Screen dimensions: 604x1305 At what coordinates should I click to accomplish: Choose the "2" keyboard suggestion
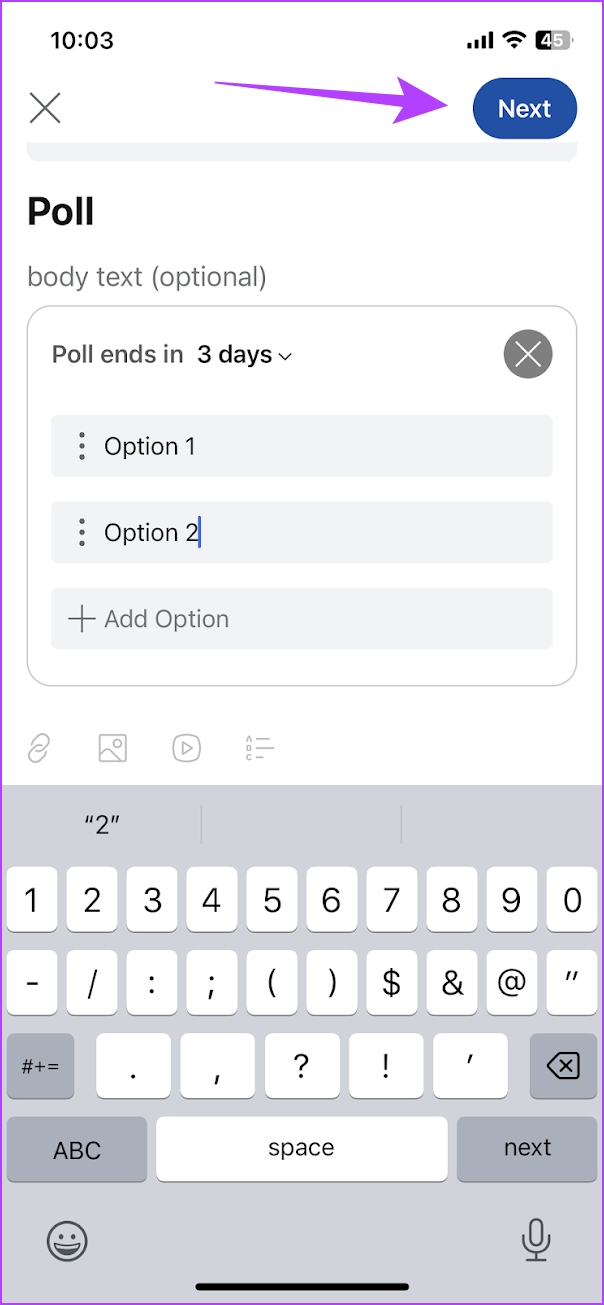coord(102,825)
